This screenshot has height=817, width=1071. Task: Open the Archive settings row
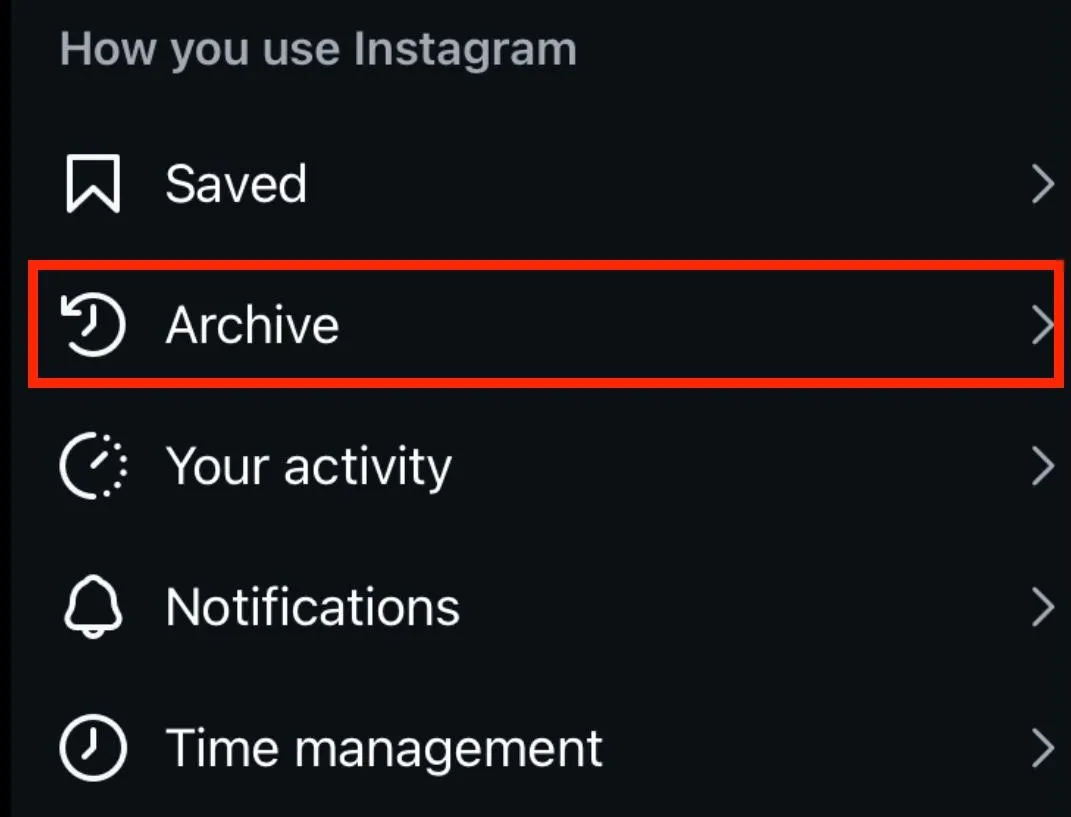tap(252, 326)
